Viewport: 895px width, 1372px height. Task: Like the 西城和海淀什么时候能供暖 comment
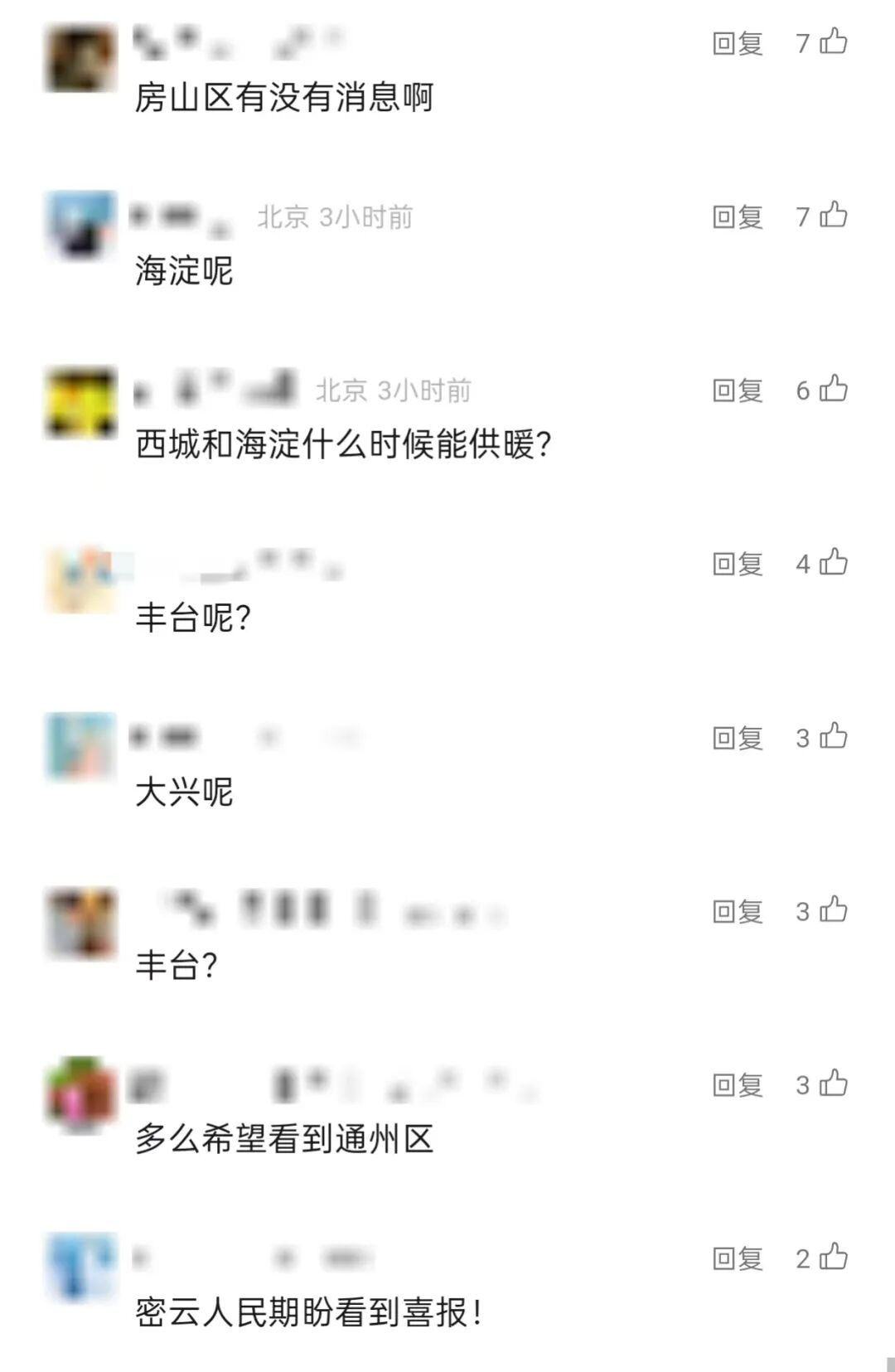coord(834,389)
